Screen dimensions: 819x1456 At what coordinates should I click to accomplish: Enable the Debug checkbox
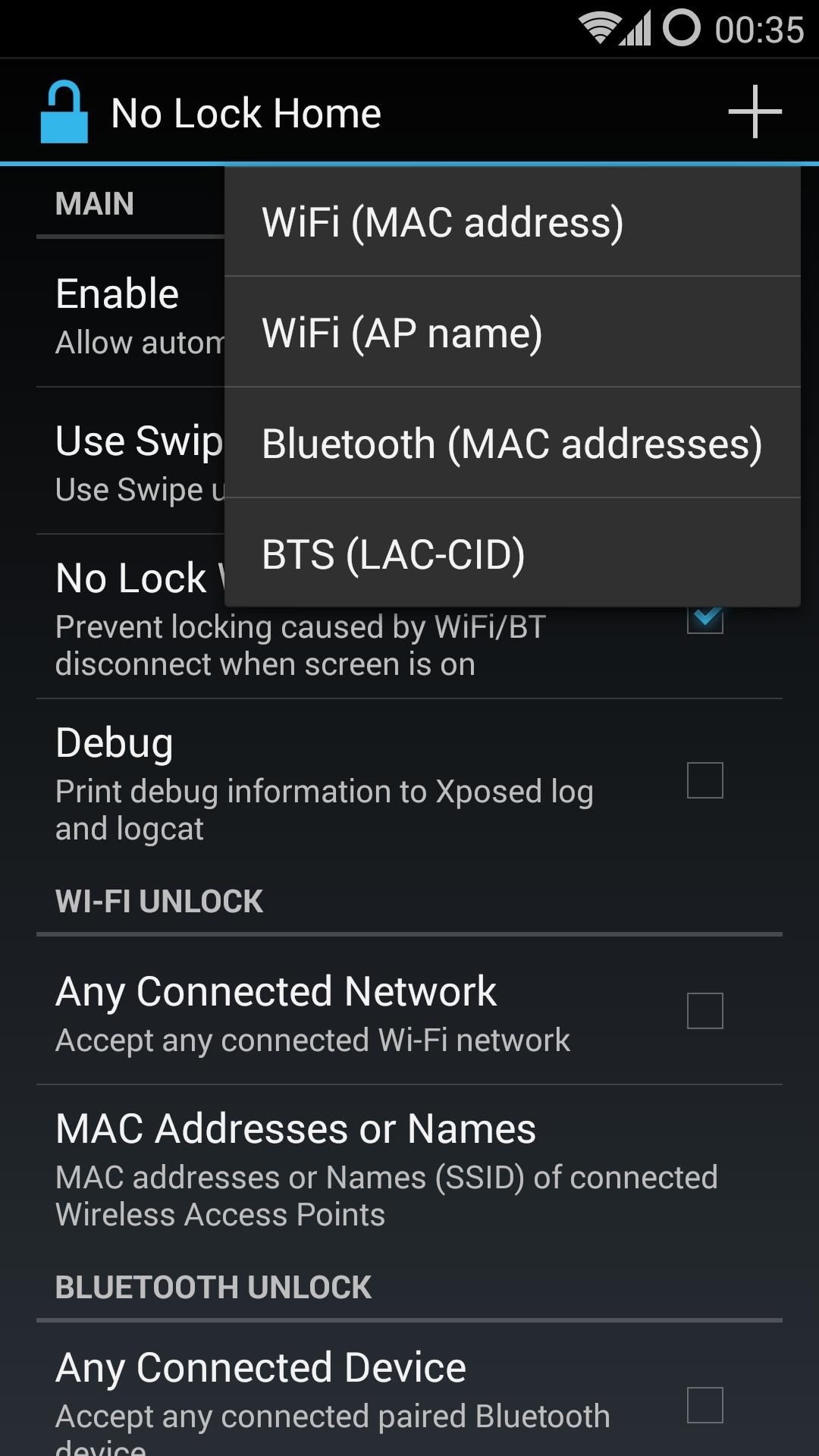[704, 780]
